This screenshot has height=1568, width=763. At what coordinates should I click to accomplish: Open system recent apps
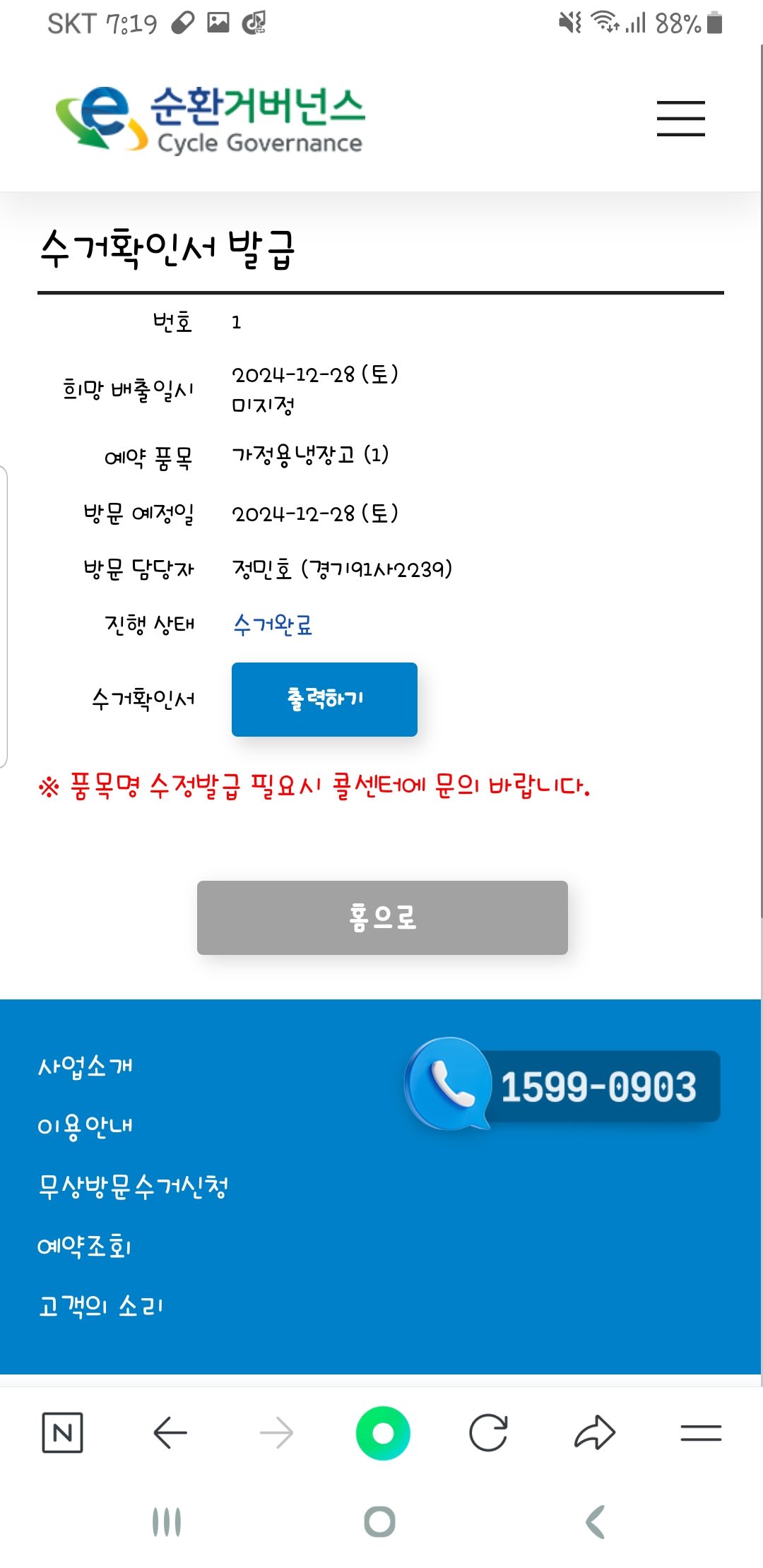(x=167, y=1521)
